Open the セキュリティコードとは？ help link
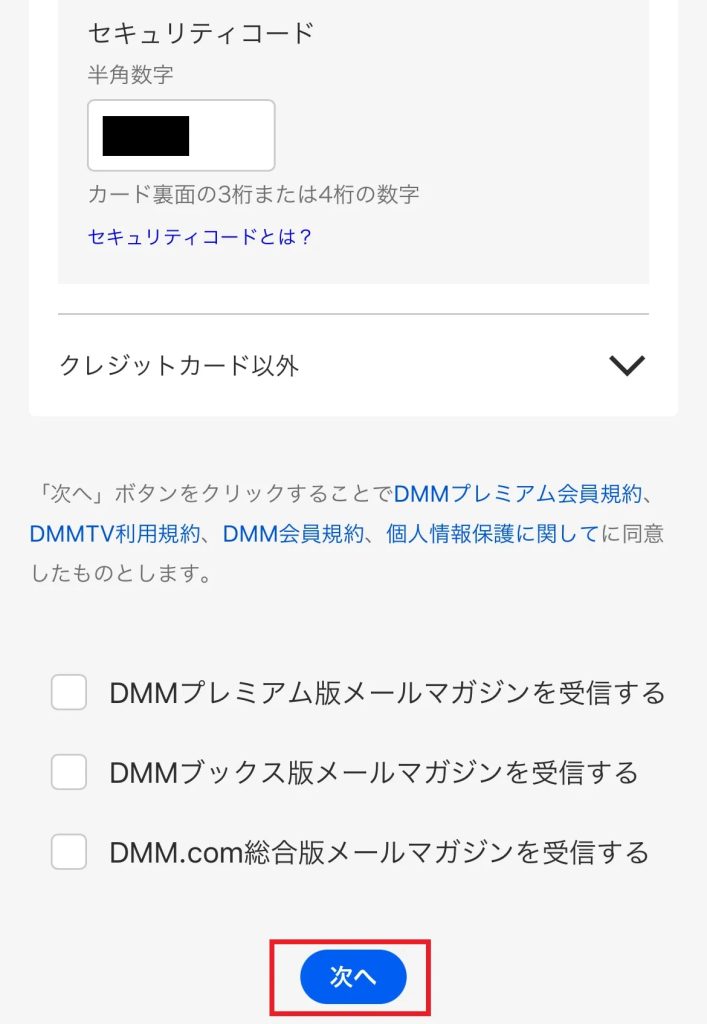Image resolution: width=707 pixels, height=1024 pixels. [x=200, y=237]
